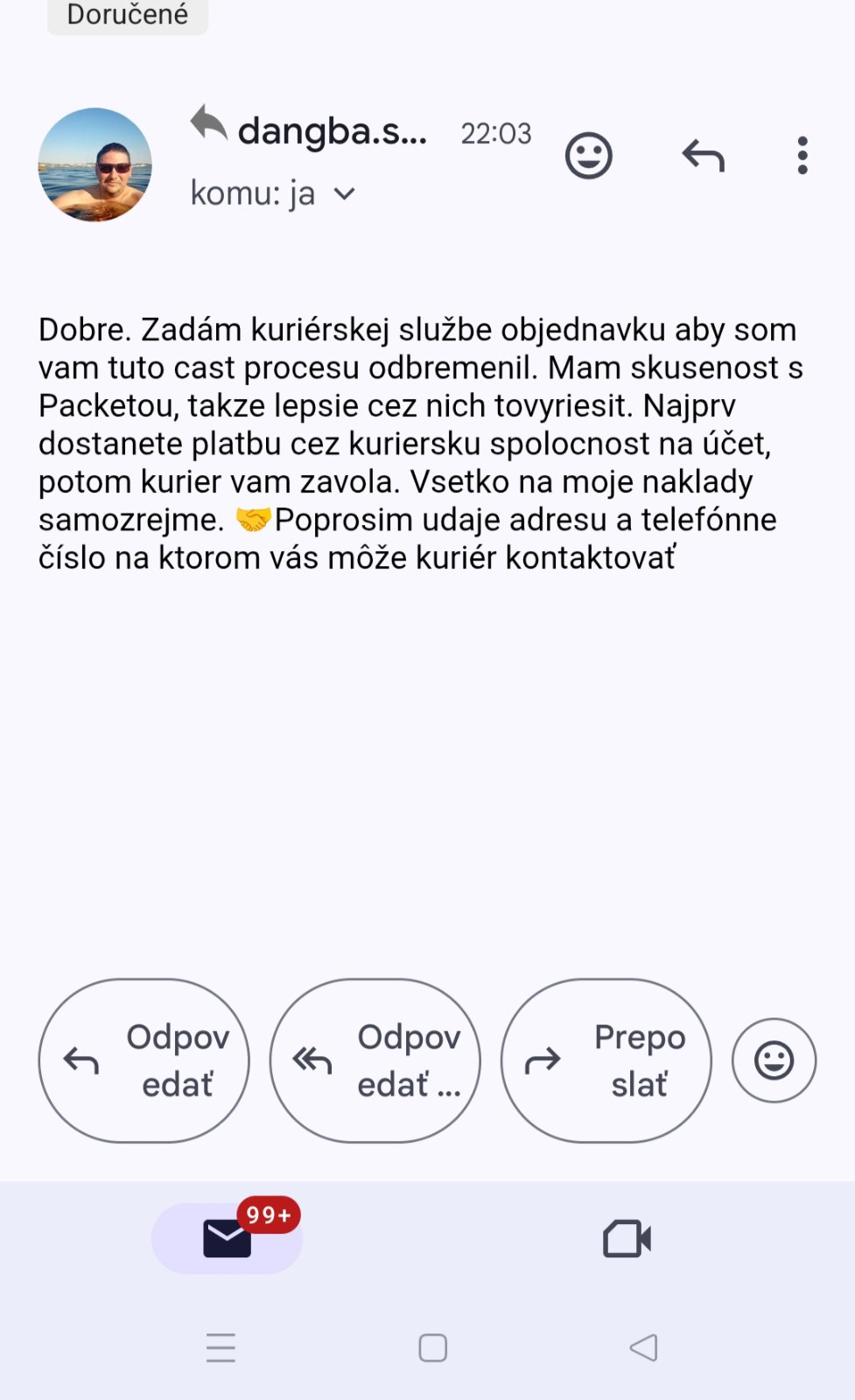
Task: Go back using system navigation triangle
Action: pos(644,1347)
